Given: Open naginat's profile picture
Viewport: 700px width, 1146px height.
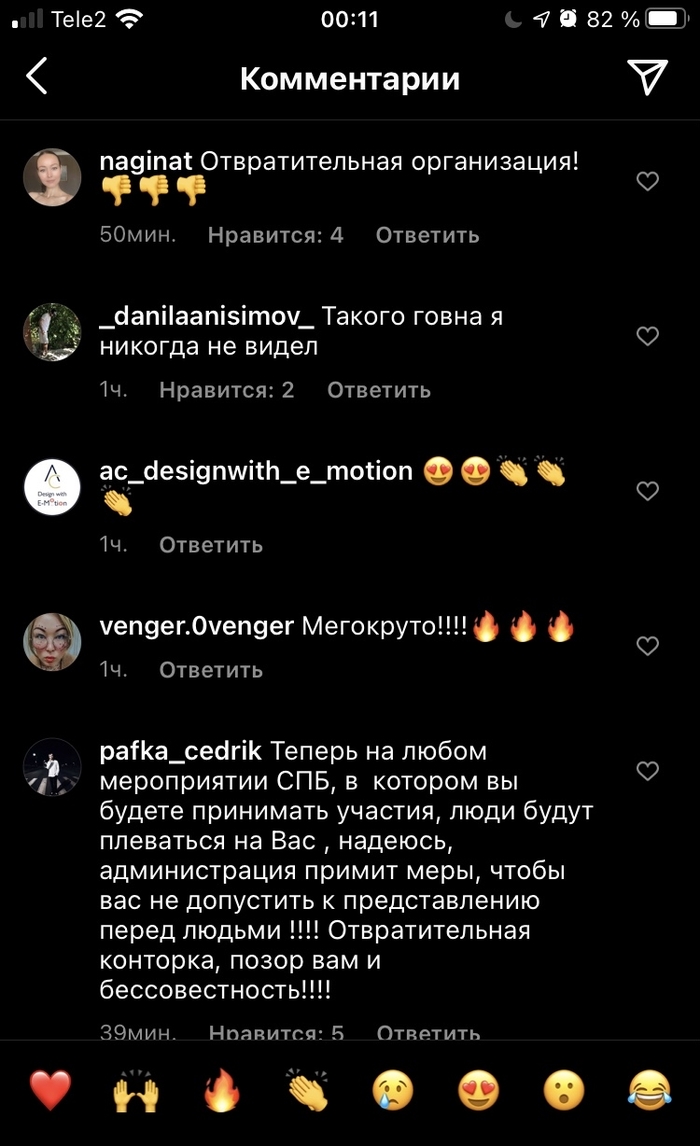Looking at the screenshot, I should 52,178.
